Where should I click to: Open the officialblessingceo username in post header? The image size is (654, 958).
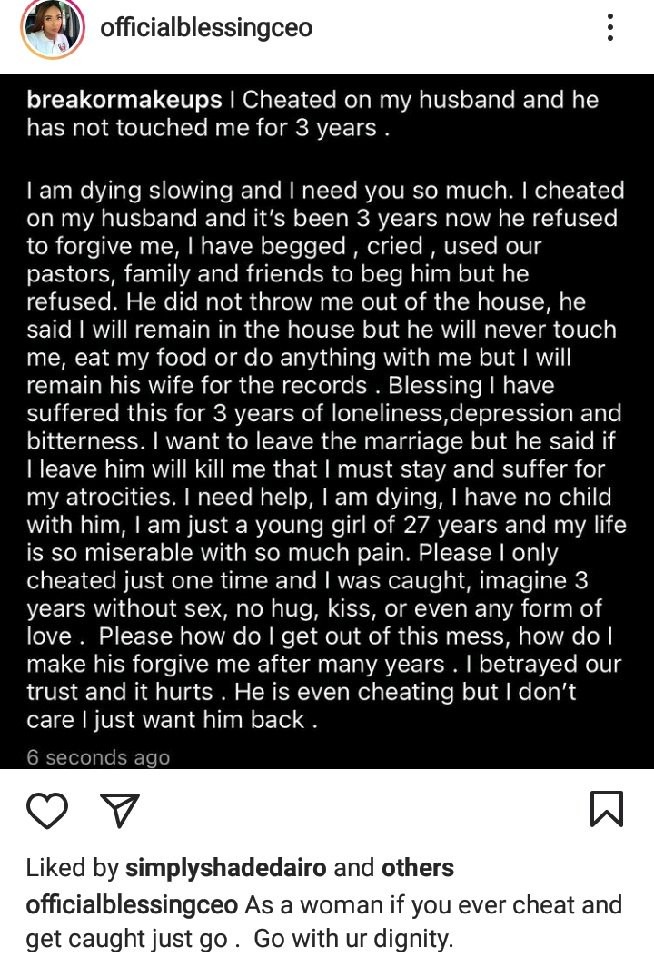click(206, 28)
